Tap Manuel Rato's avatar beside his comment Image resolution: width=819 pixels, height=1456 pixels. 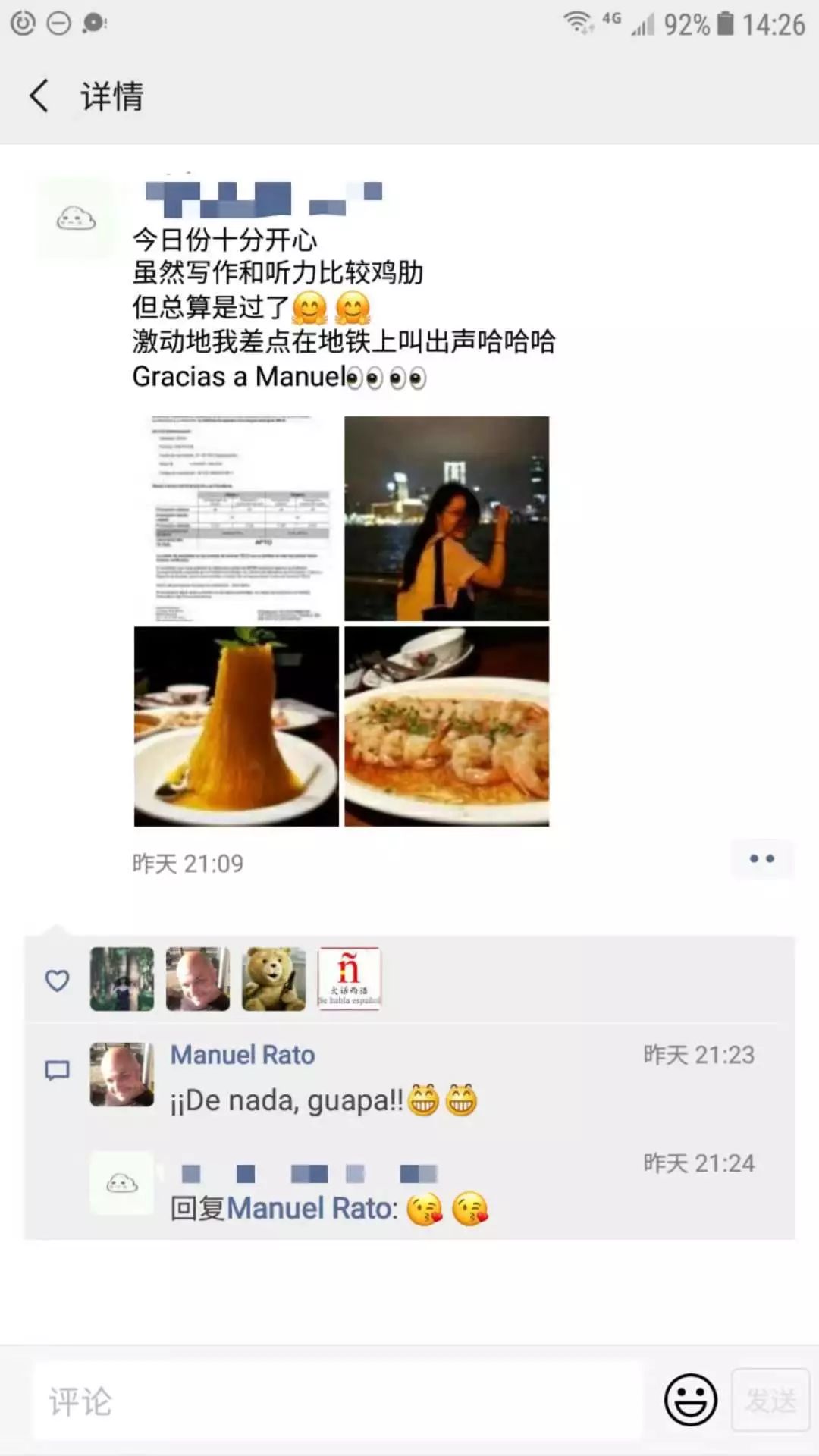click(x=122, y=1075)
